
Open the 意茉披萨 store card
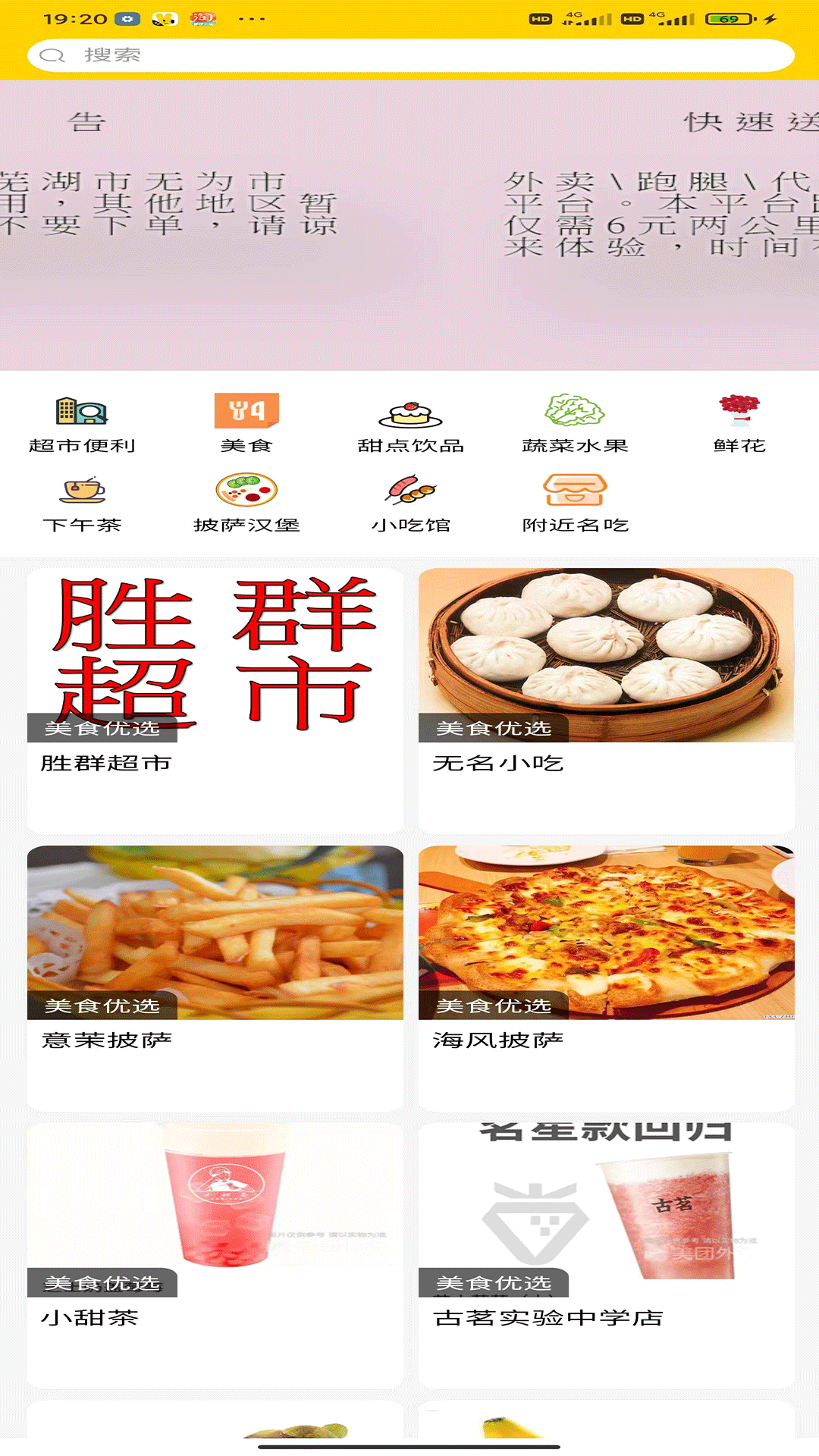coord(215,977)
